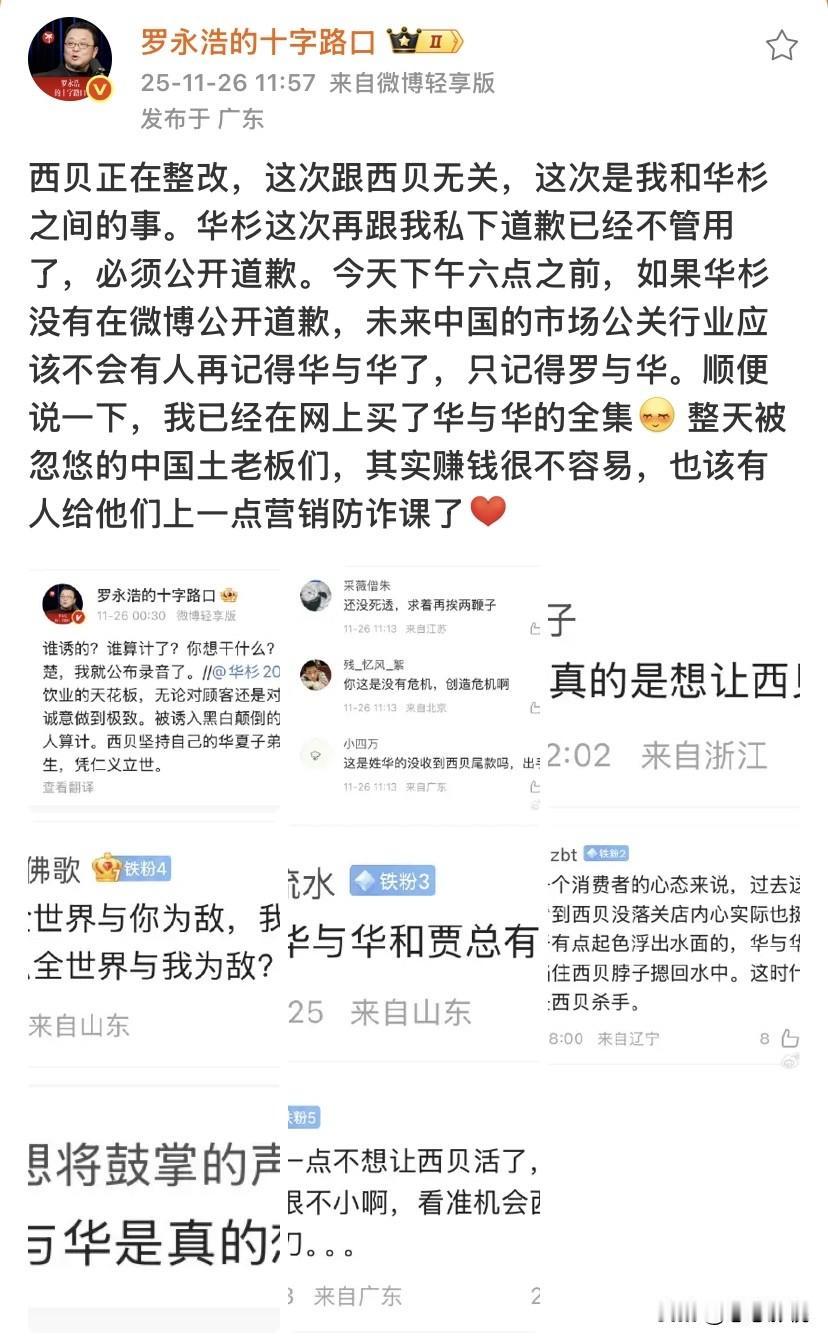
Task: Like 采薇僧朱's comment with the thumbs-up
Action: point(536,628)
